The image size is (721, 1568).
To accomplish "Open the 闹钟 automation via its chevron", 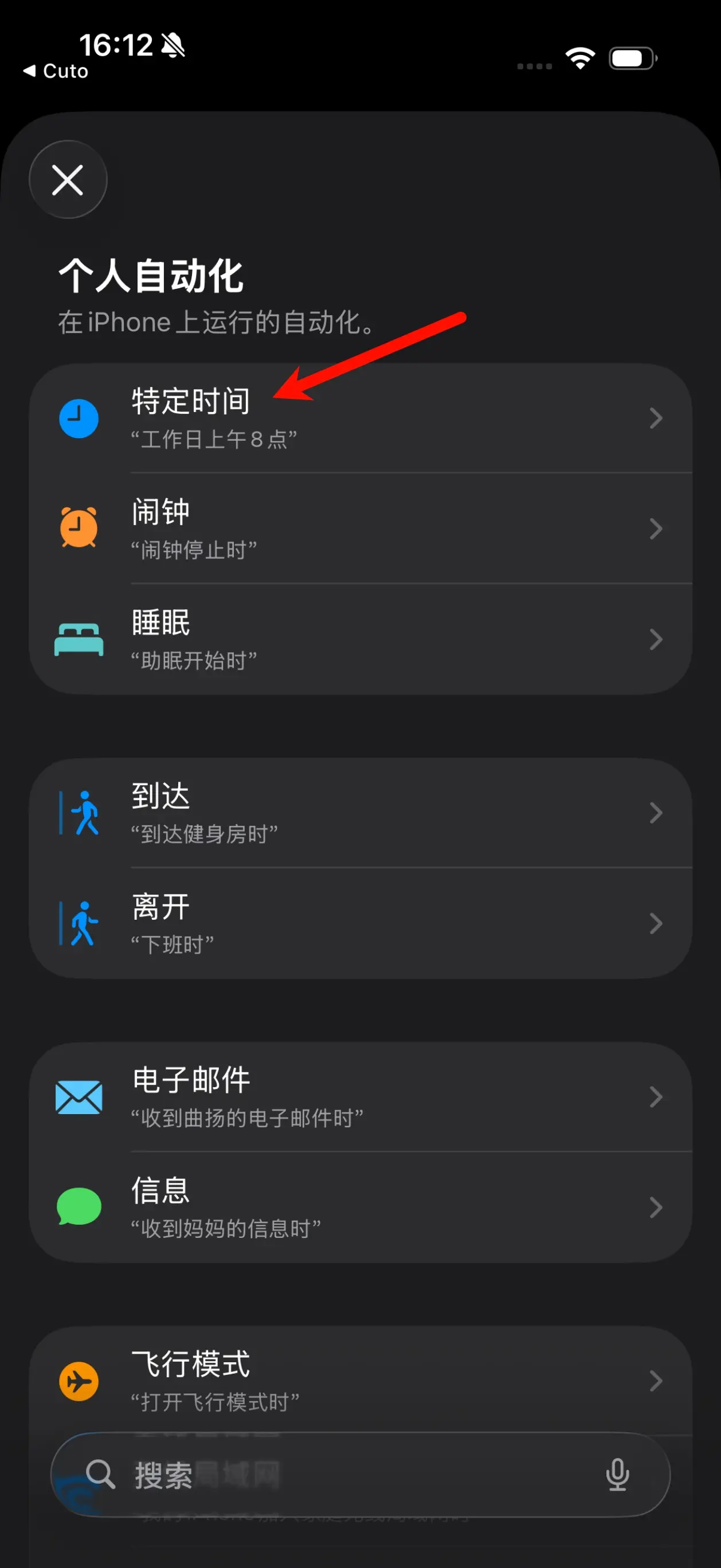I will 656,528.
